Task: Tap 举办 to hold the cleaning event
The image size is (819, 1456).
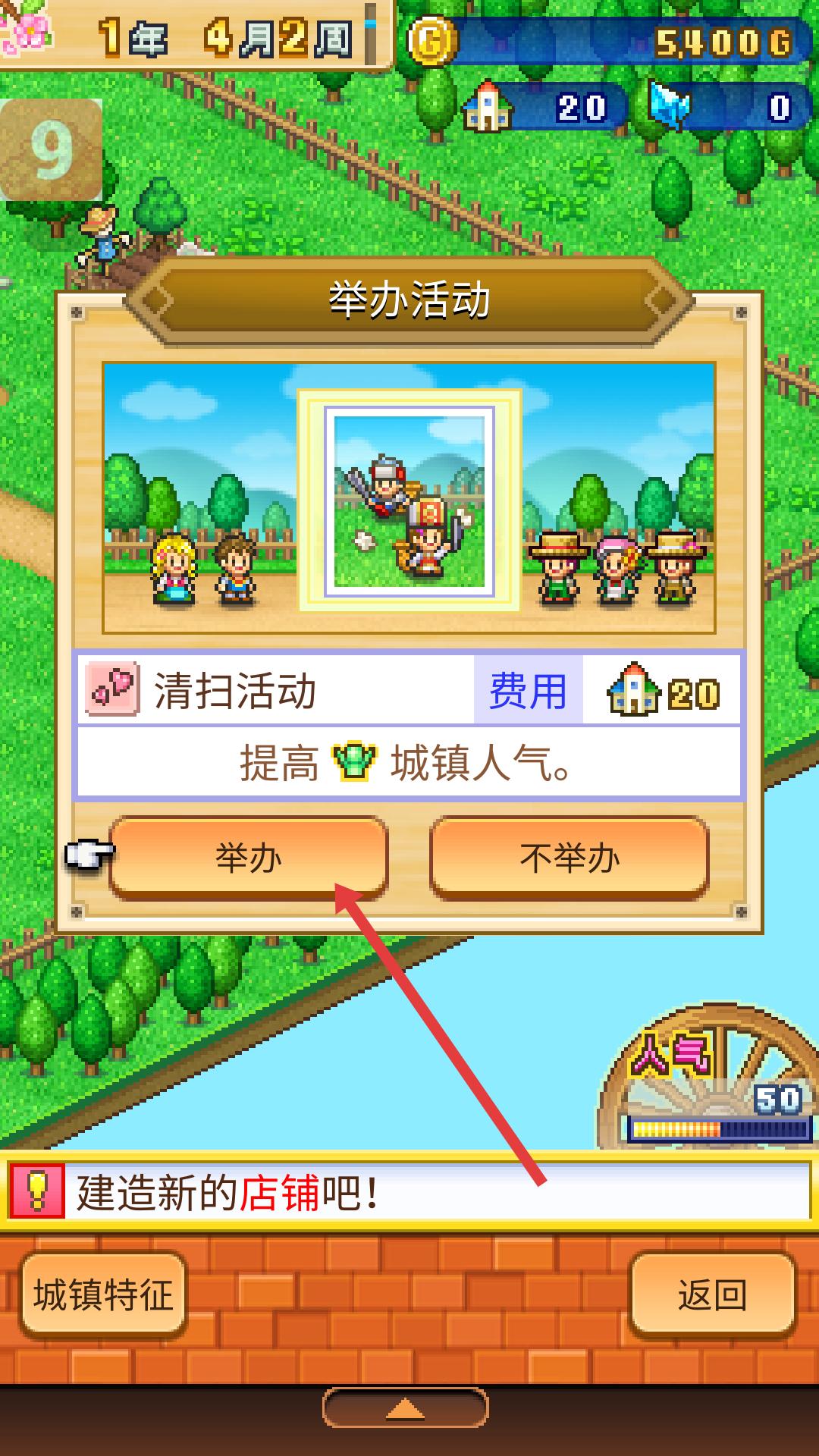Action: pyautogui.click(x=249, y=858)
